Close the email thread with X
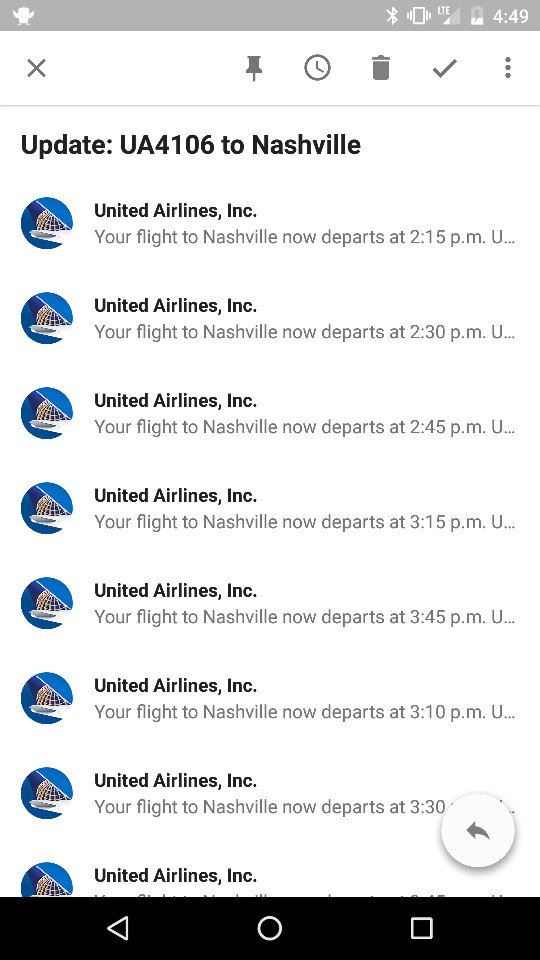The width and height of the screenshot is (540, 960). 37,68
